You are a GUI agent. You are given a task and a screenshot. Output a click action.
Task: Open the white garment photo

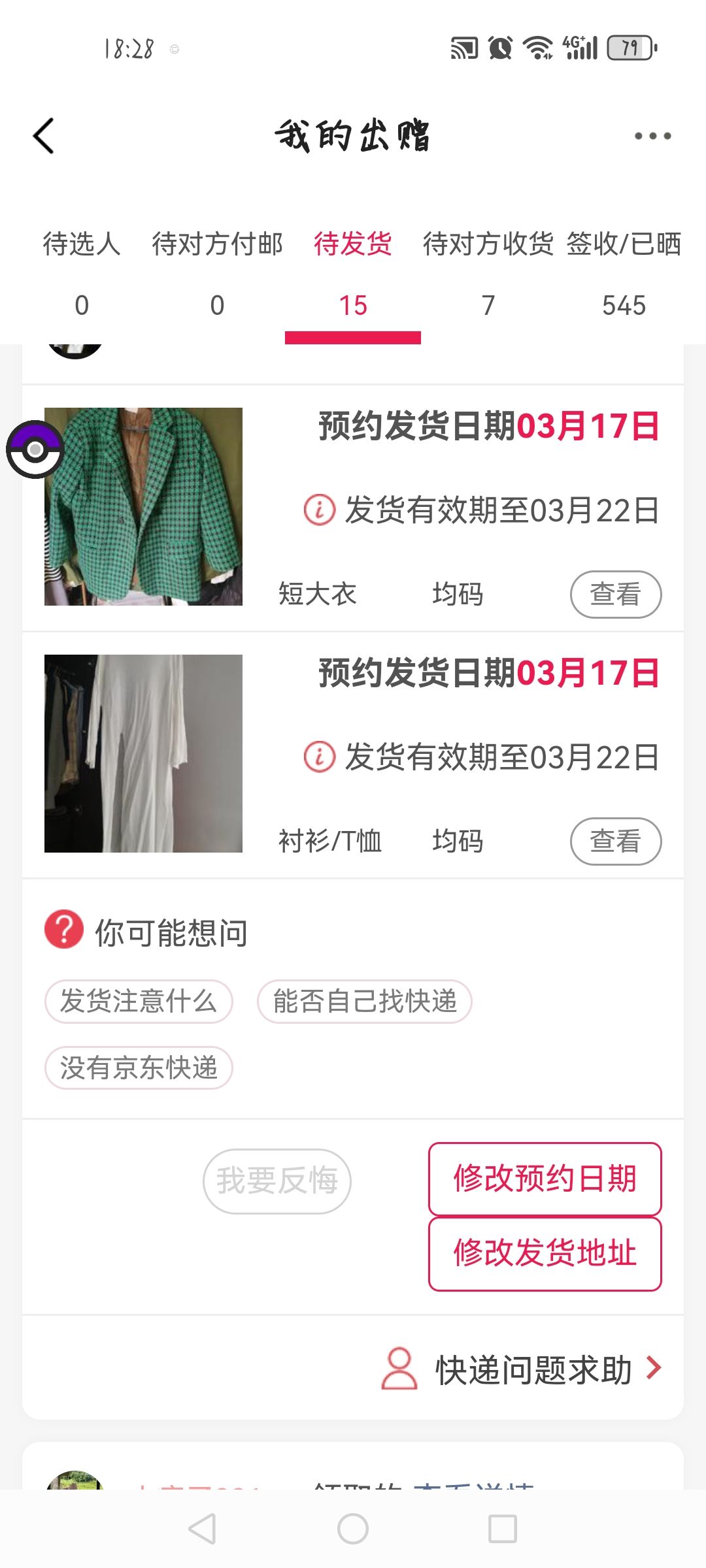click(x=143, y=753)
